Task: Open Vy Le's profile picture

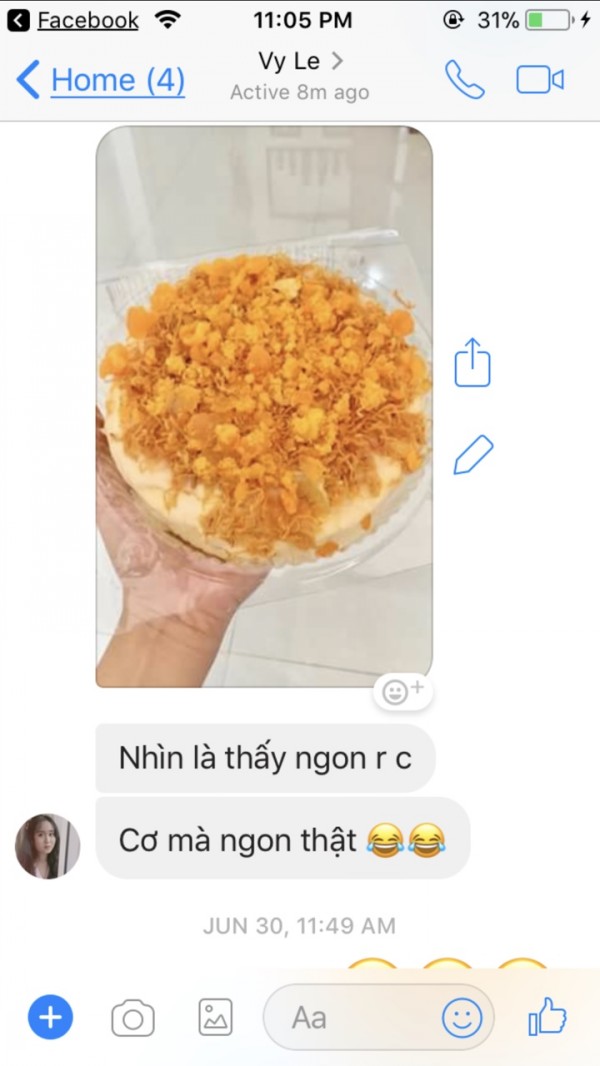Action: tap(47, 846)
